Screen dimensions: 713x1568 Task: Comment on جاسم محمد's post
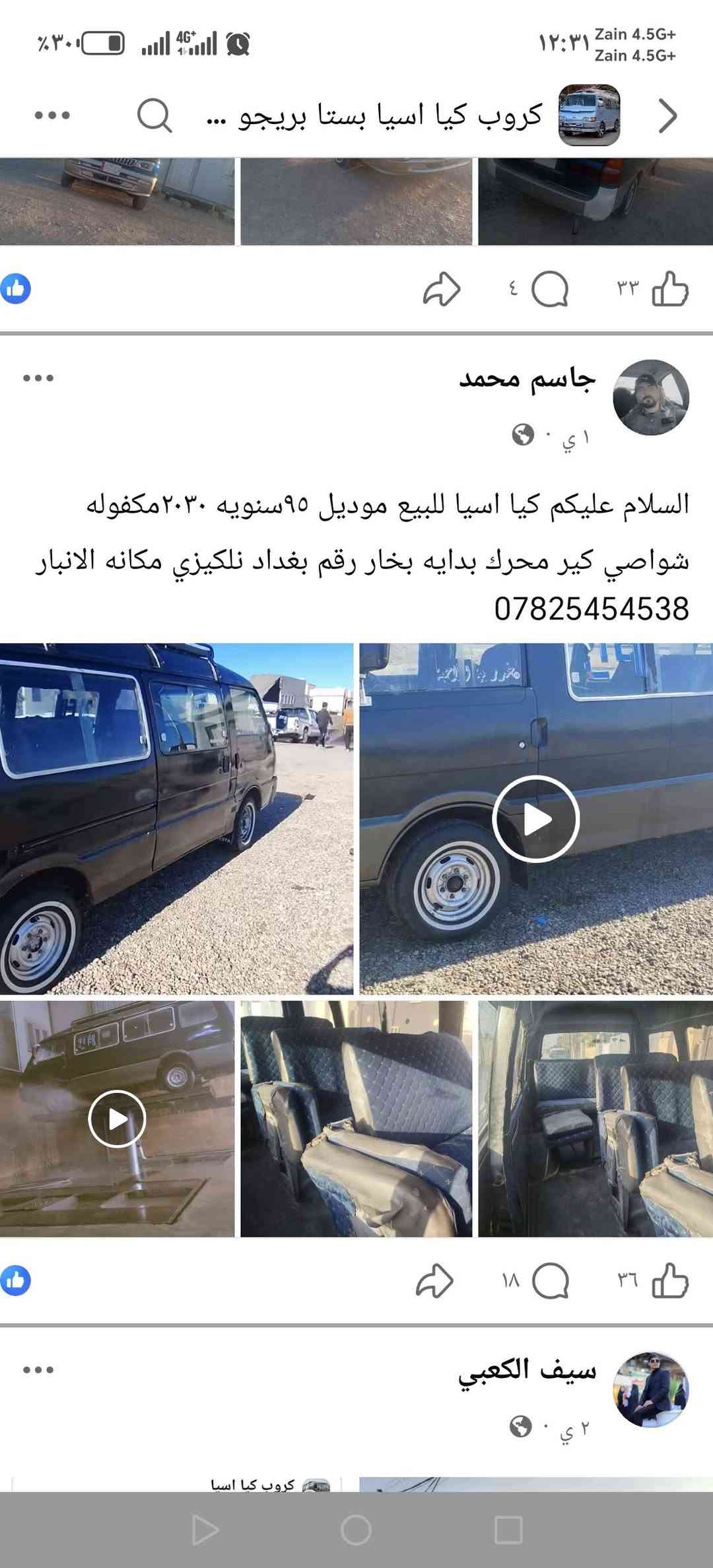pos(550,1280)
